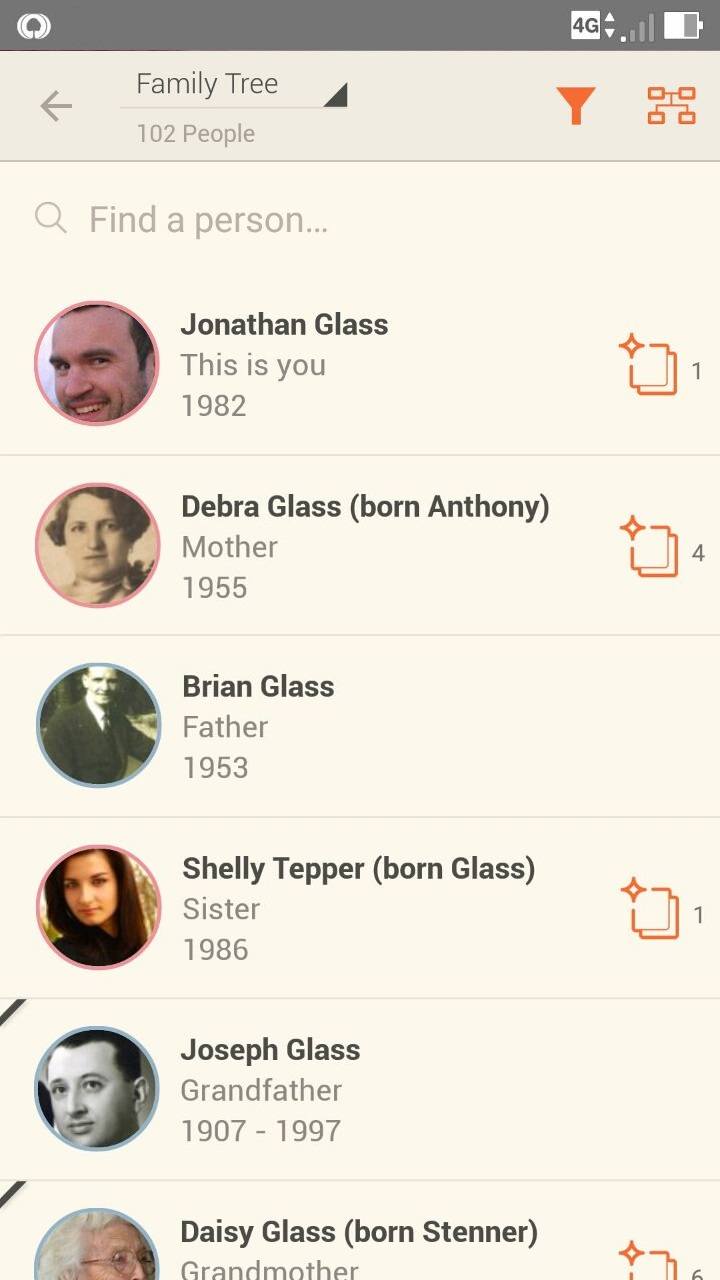View Shelly Tepper's record match

(662, 910)
